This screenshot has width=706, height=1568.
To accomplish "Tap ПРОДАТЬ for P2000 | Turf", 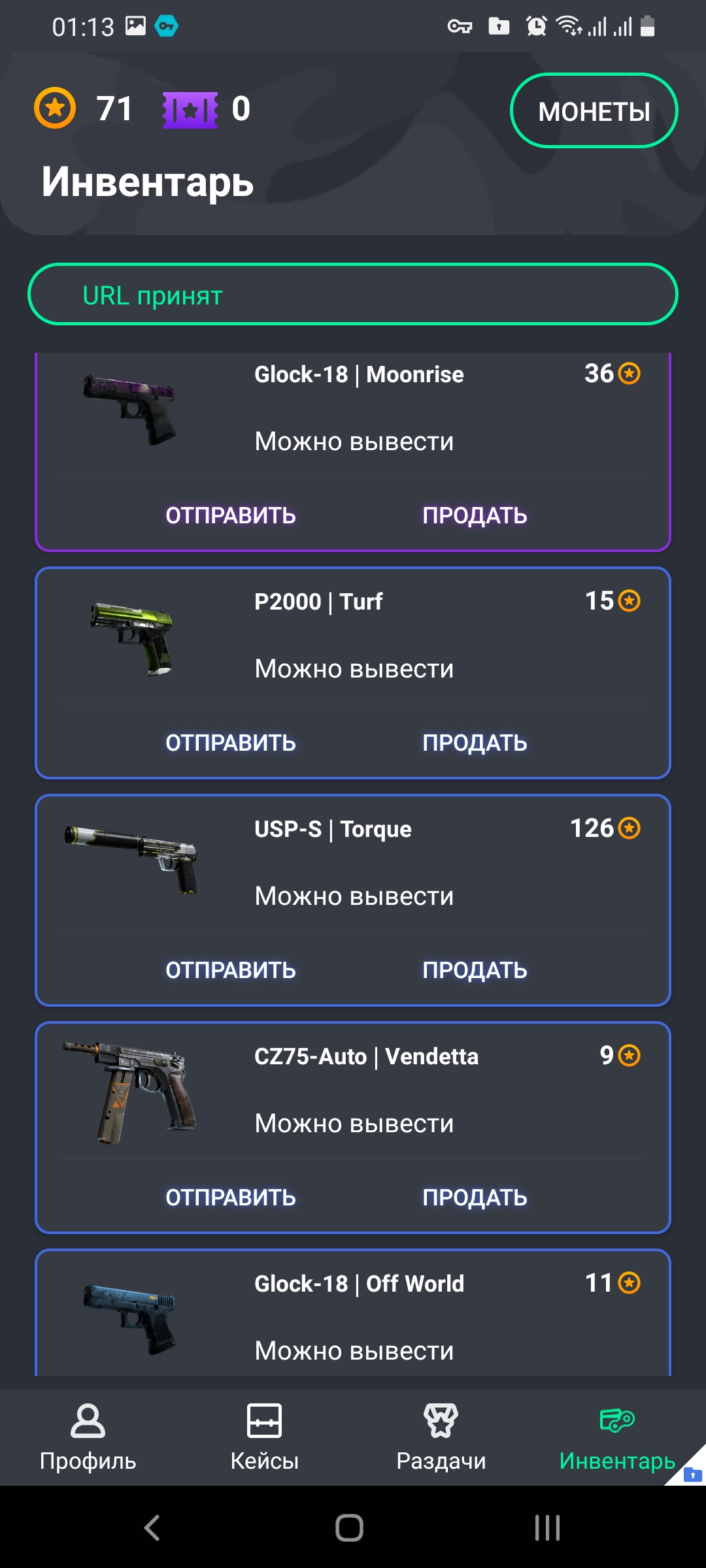I will pyautogui.click(x=475, y=743).
